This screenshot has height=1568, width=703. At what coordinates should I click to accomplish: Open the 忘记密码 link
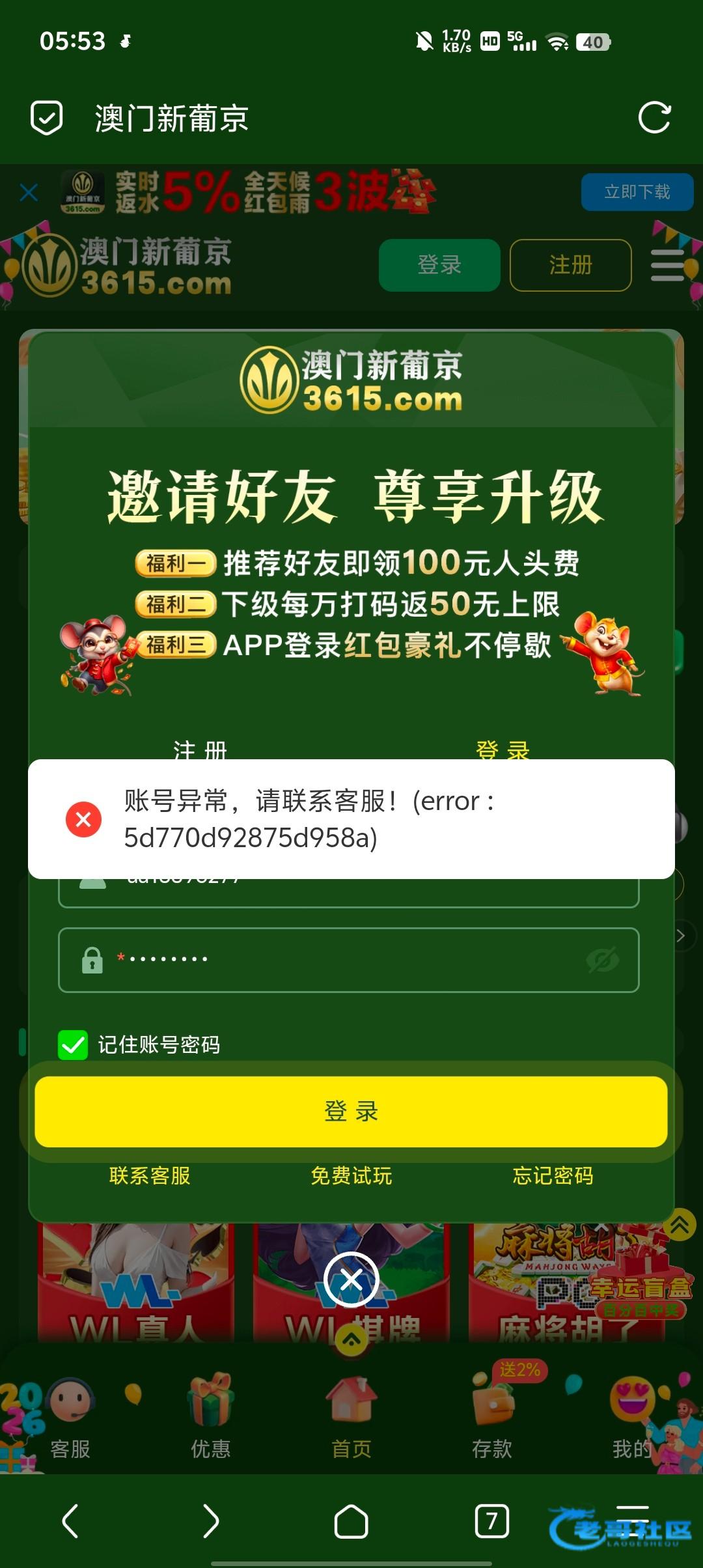click(x=553, y=1175)
